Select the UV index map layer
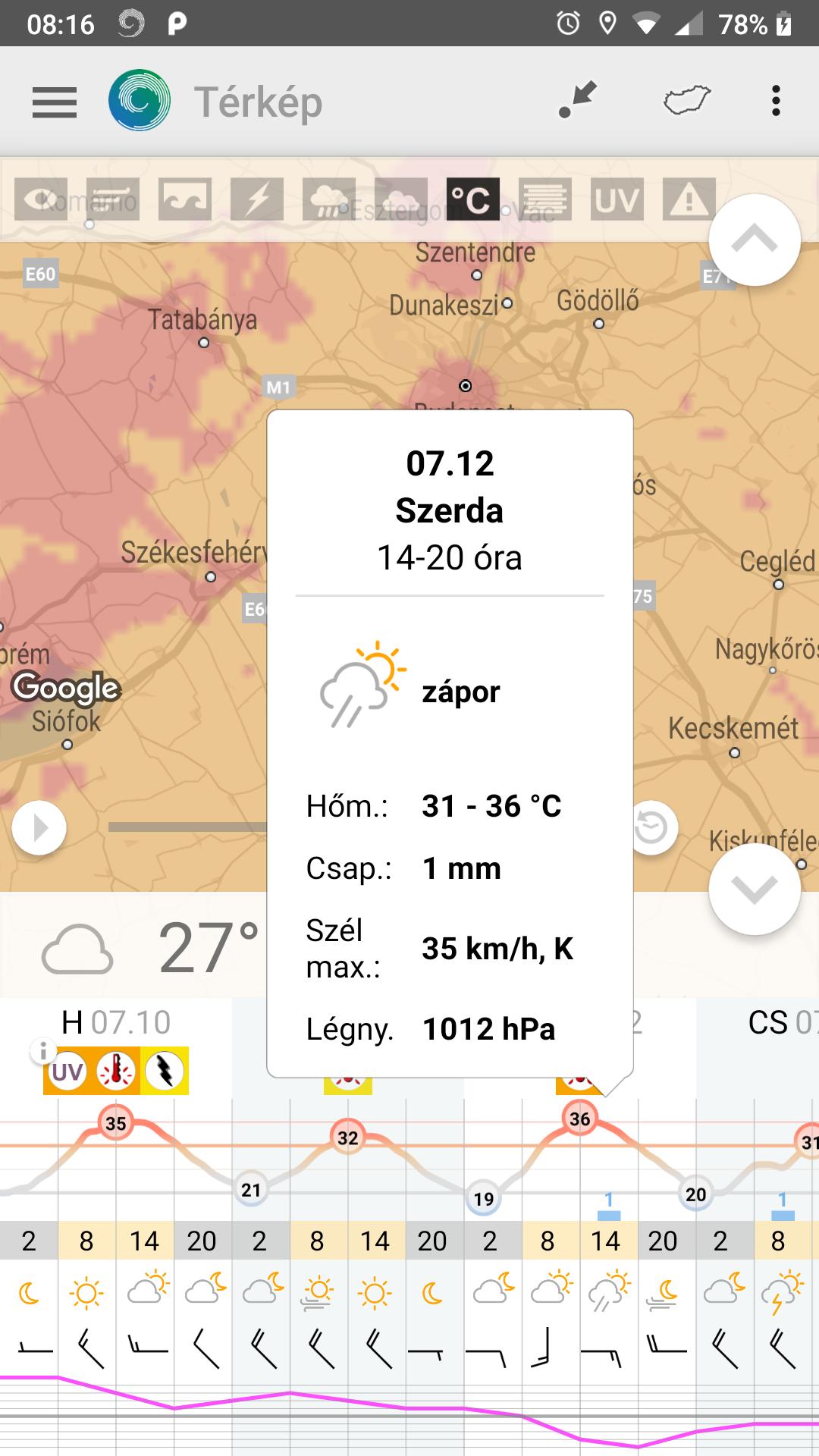Viewport: 819px width, 1456px height. click(x=617, y=199)
